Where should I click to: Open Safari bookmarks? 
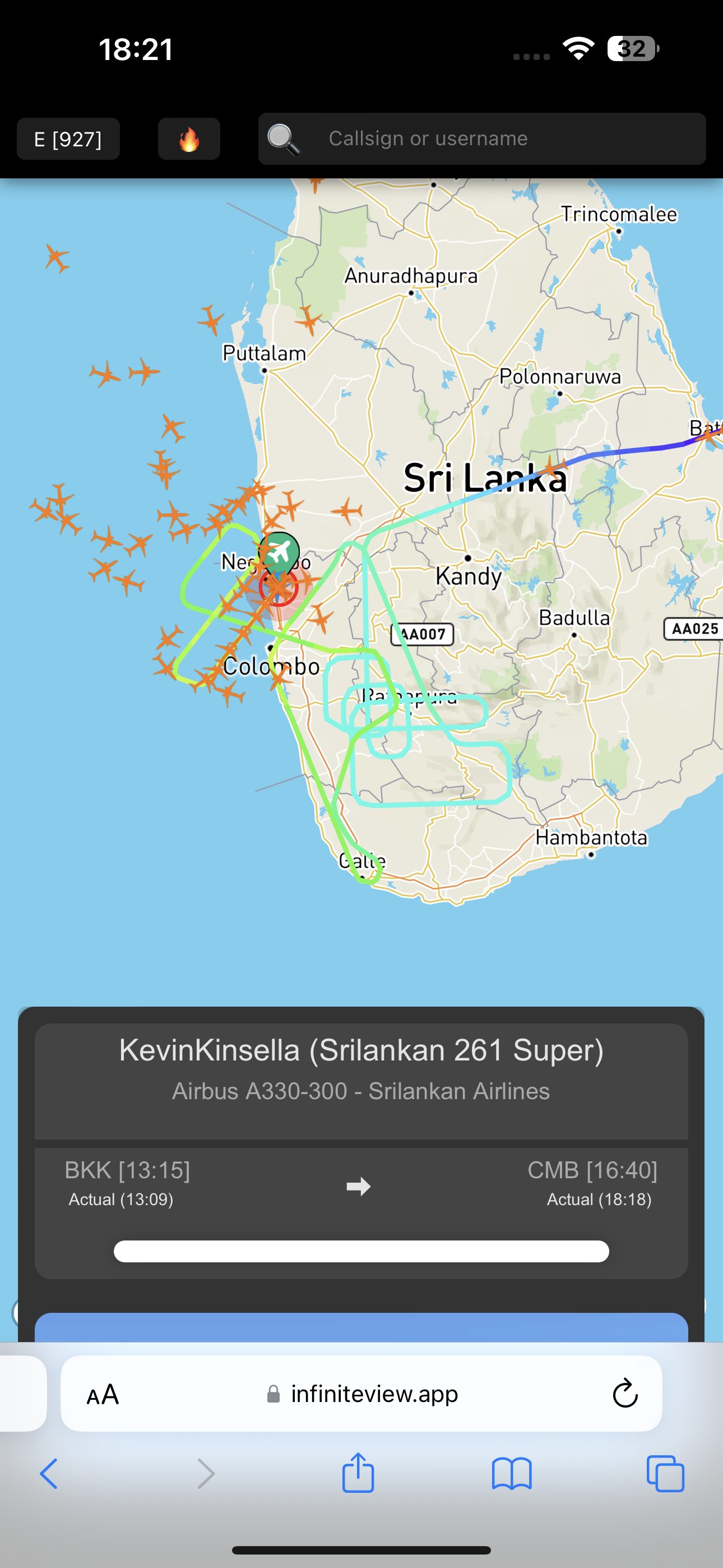512,1474
